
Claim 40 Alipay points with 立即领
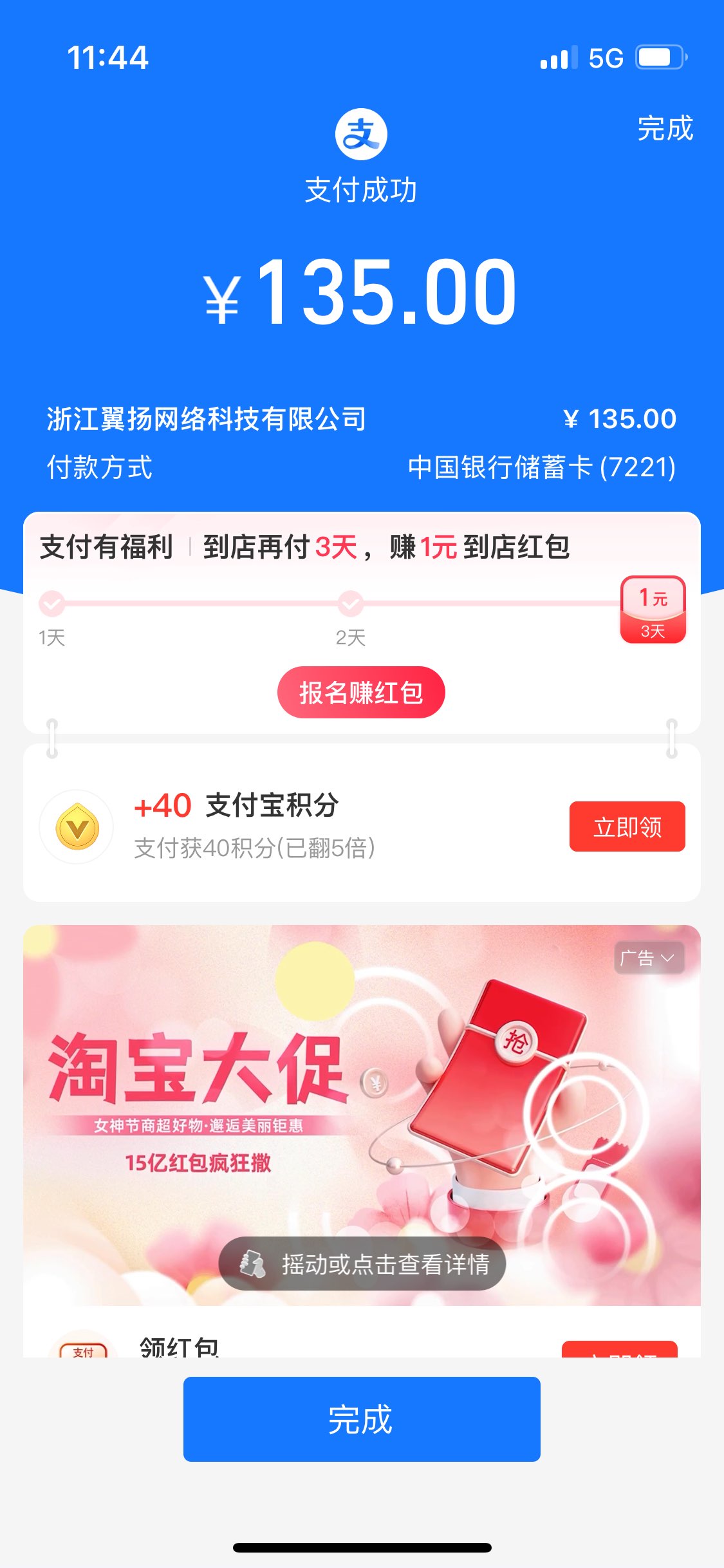tap(627, 826)
